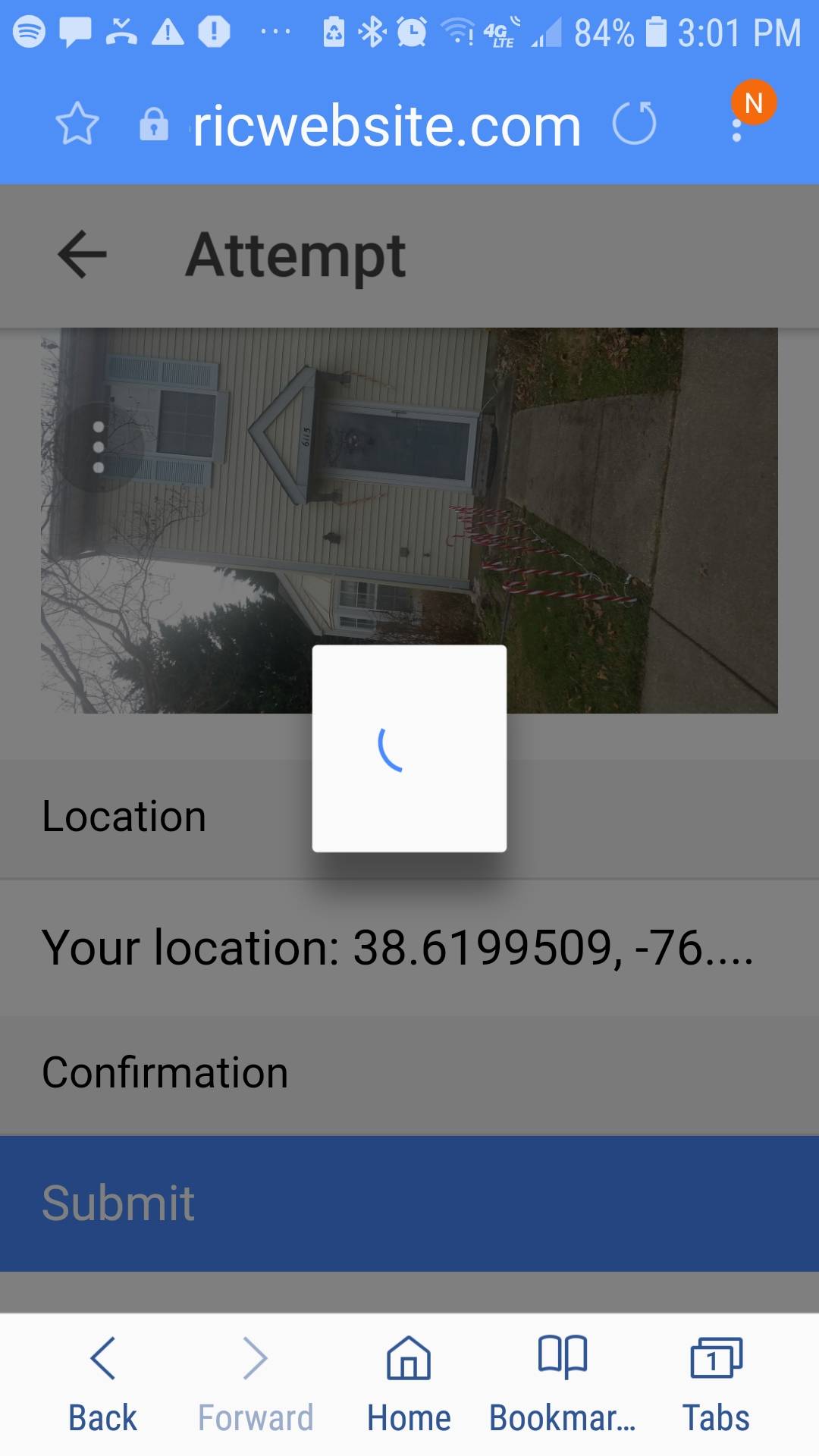This screenshot has width=819, height=1456.
Task: Edit the ricwebsite.com address bar
Action: (x=387, y=126)
